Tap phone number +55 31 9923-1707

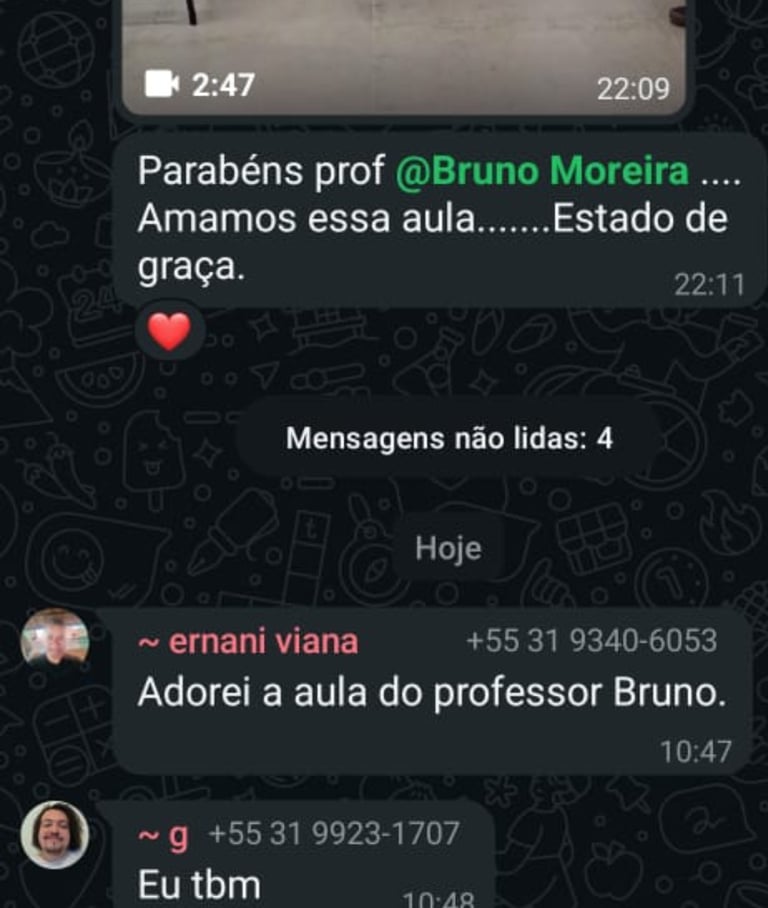point(333,830)
